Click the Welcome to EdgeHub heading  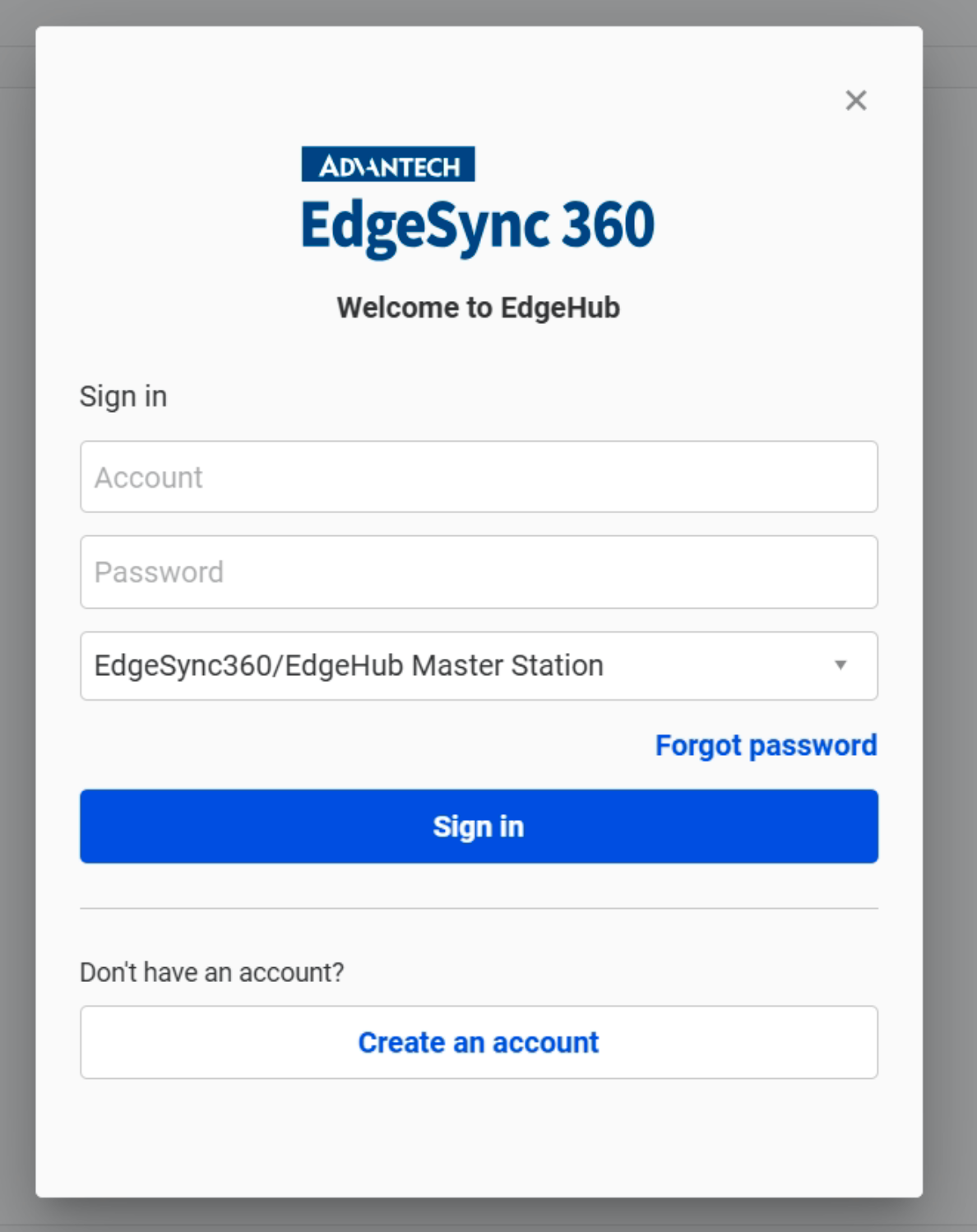[x=478, y=309]
